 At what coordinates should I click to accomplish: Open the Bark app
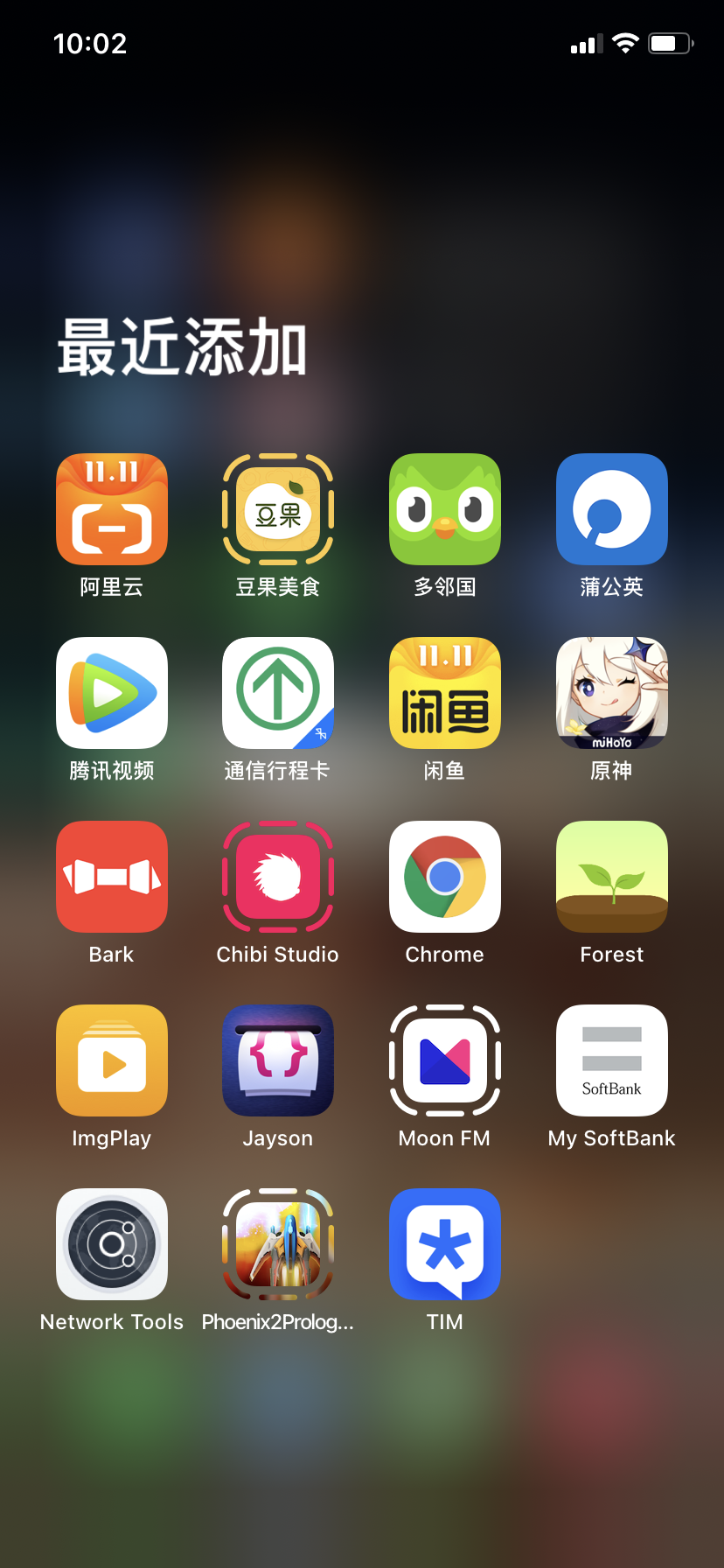click(x=112, y=877)
